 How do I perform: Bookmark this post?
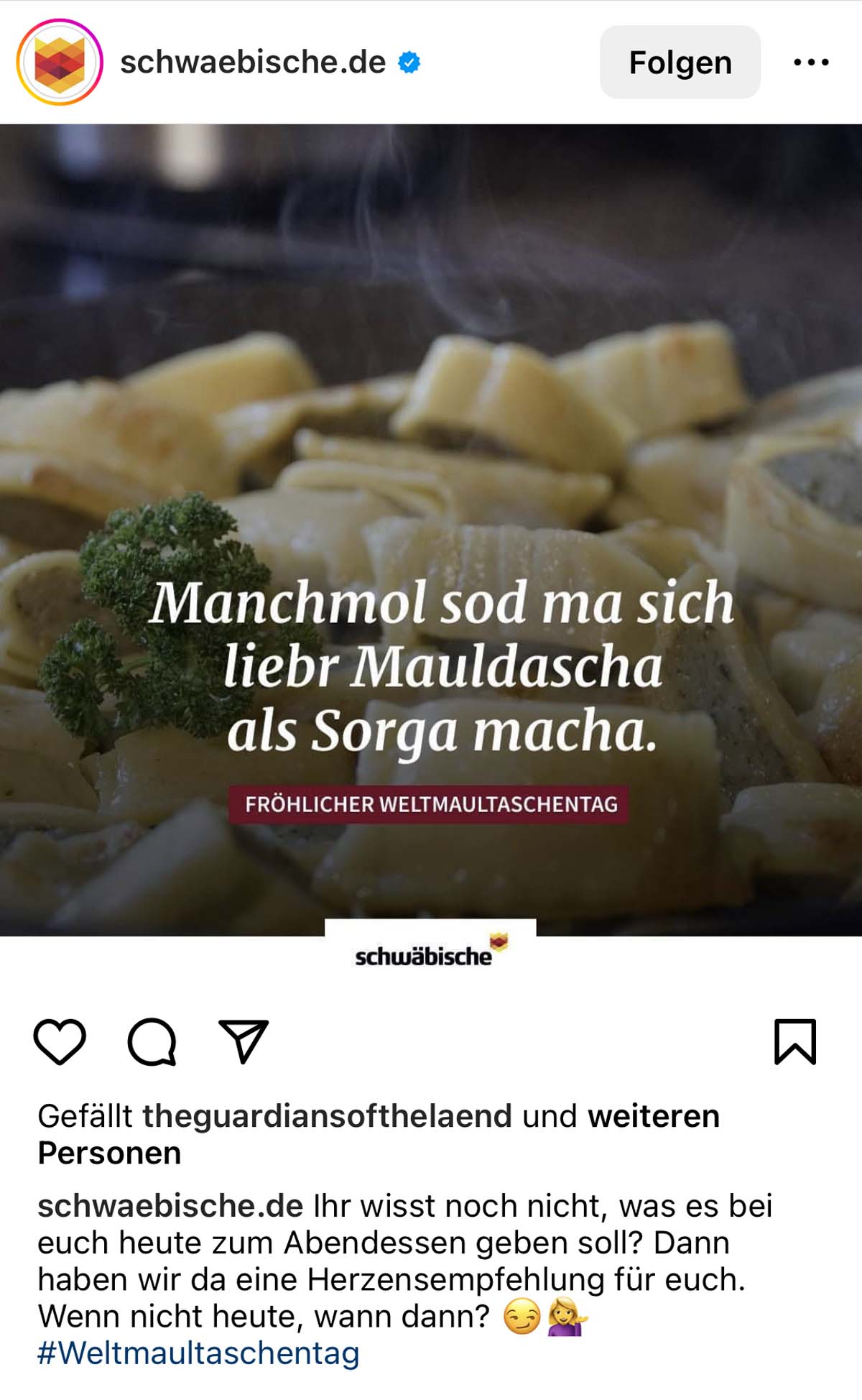(x=795, y=1041)
